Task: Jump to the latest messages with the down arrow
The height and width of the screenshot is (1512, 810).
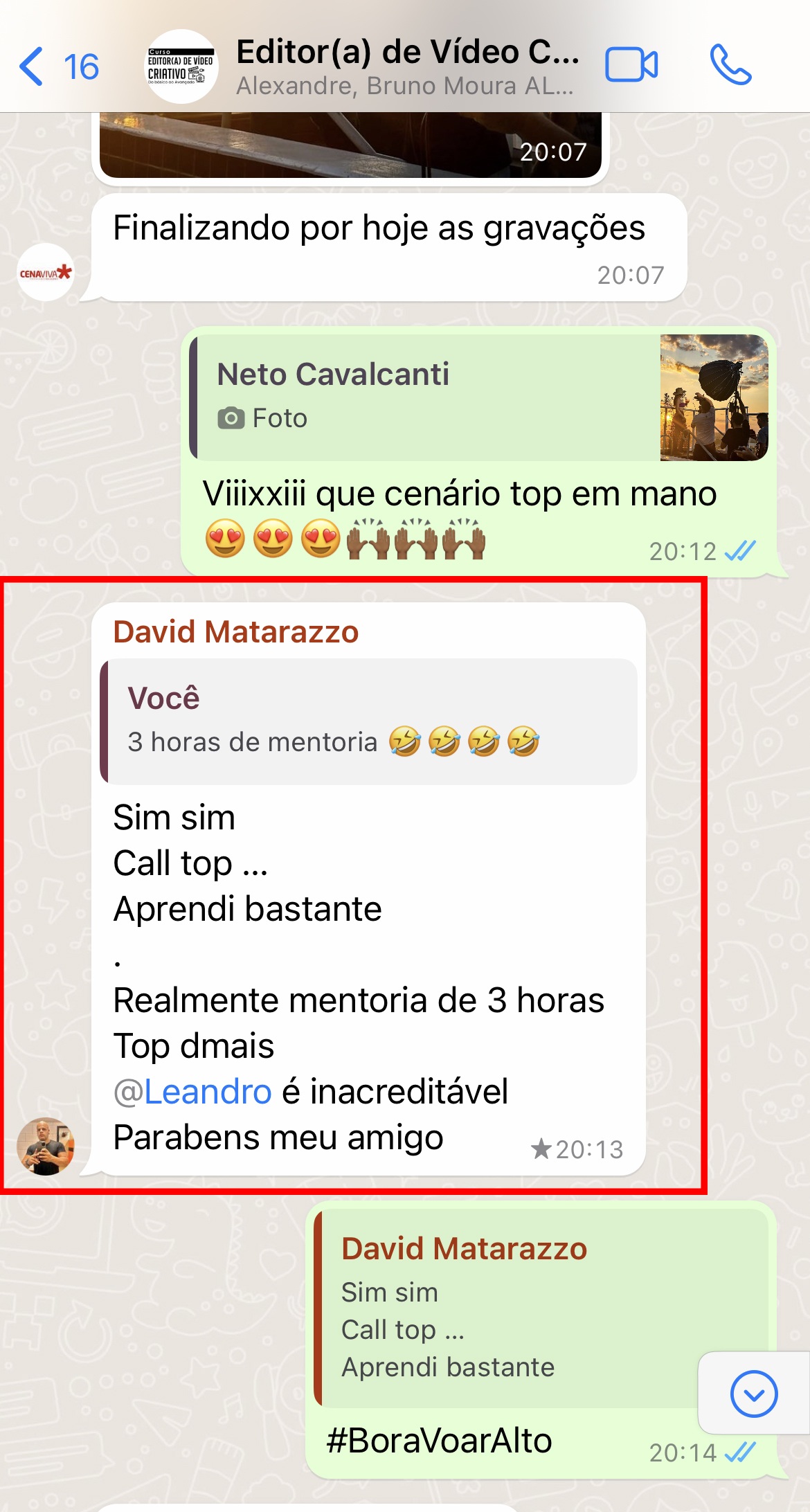Action: click(753, 1394)
